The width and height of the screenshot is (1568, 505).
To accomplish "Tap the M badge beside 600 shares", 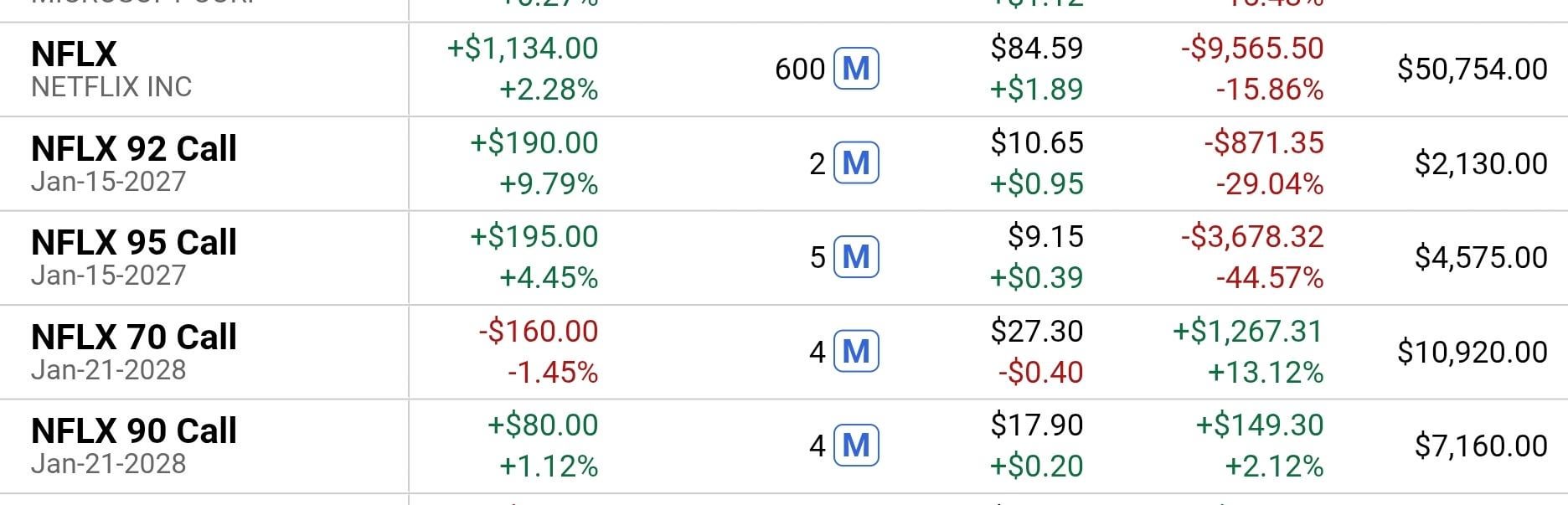I will (856, 69).
